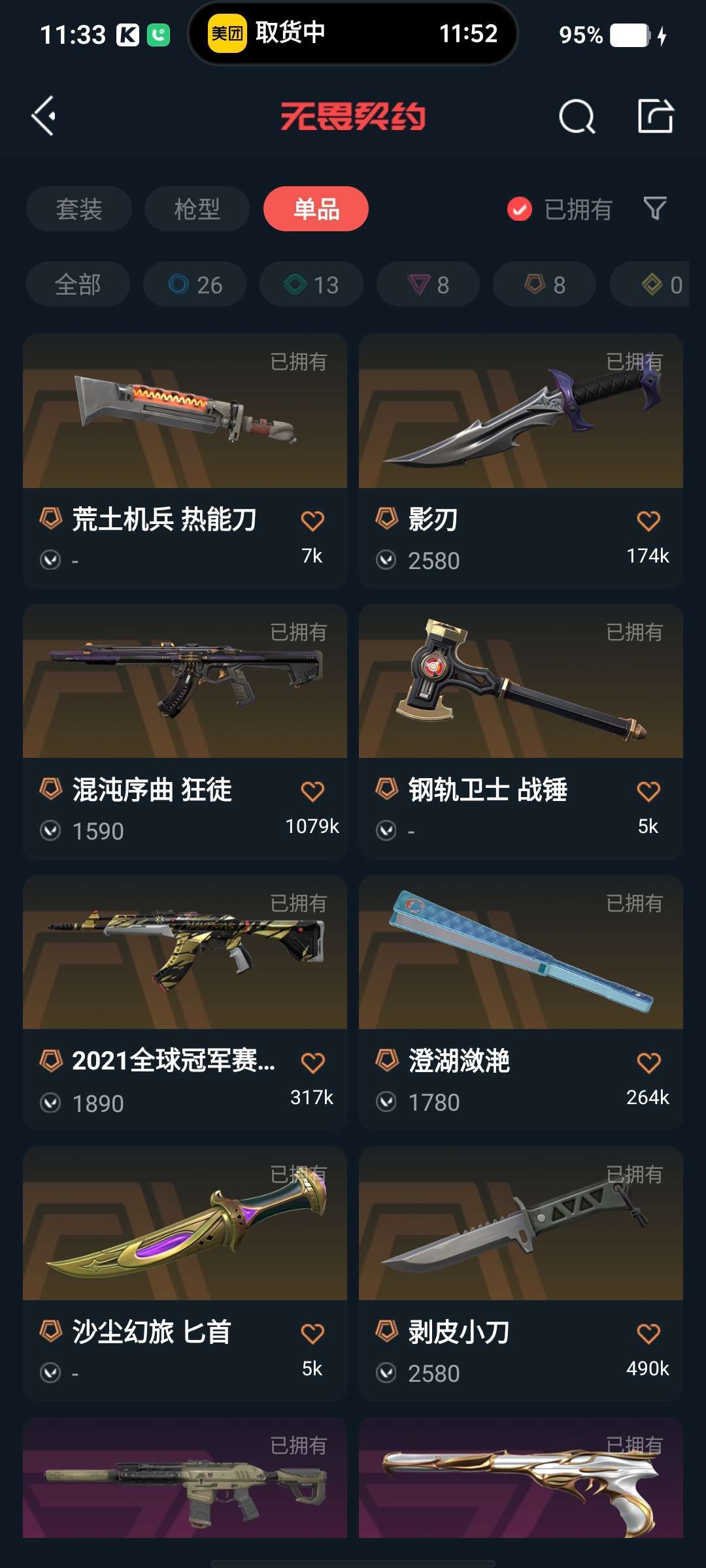Filter by the blue tier chip showing 26

coord(195,284)
